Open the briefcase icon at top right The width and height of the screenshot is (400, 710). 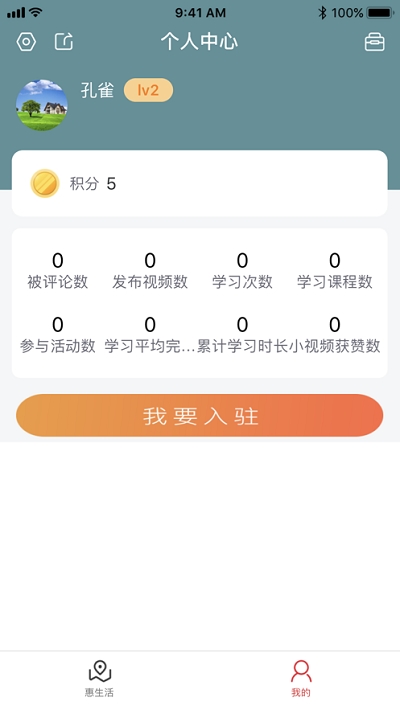click(375, 42)
